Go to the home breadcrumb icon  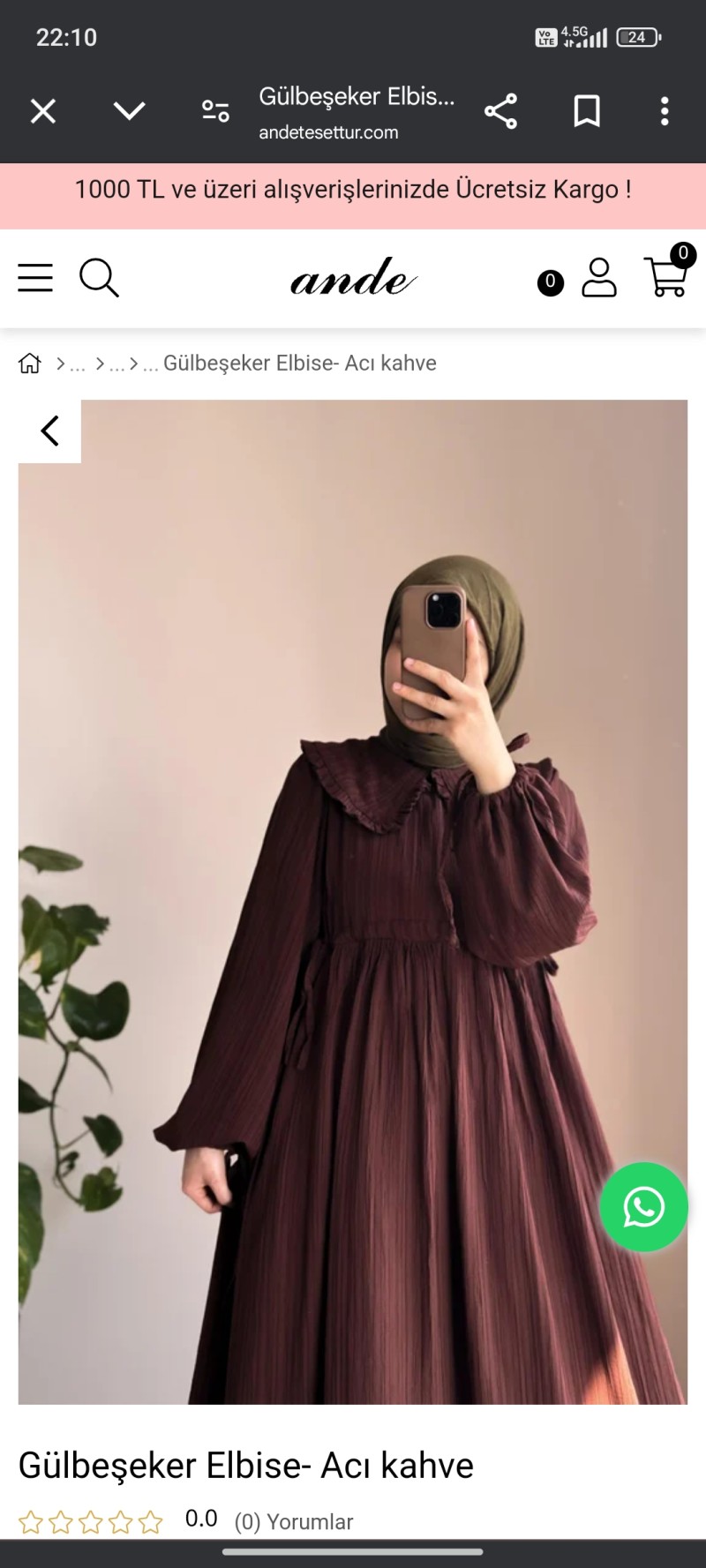[x=30, y=364]
